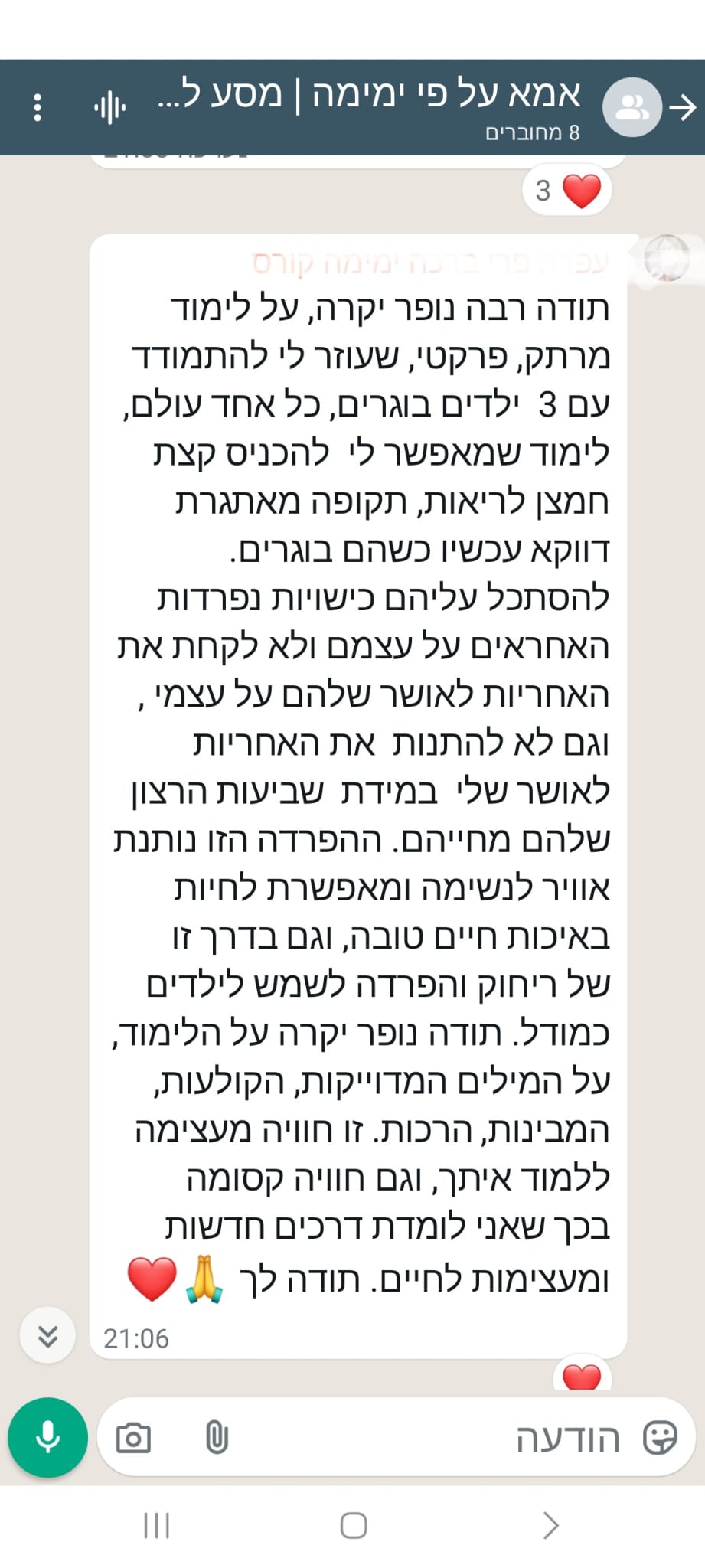This screenshot has height=1568, width=705.
Task: Open the 3 heart reactions chip
Action: pyautogui.click(x=566, y=190)
